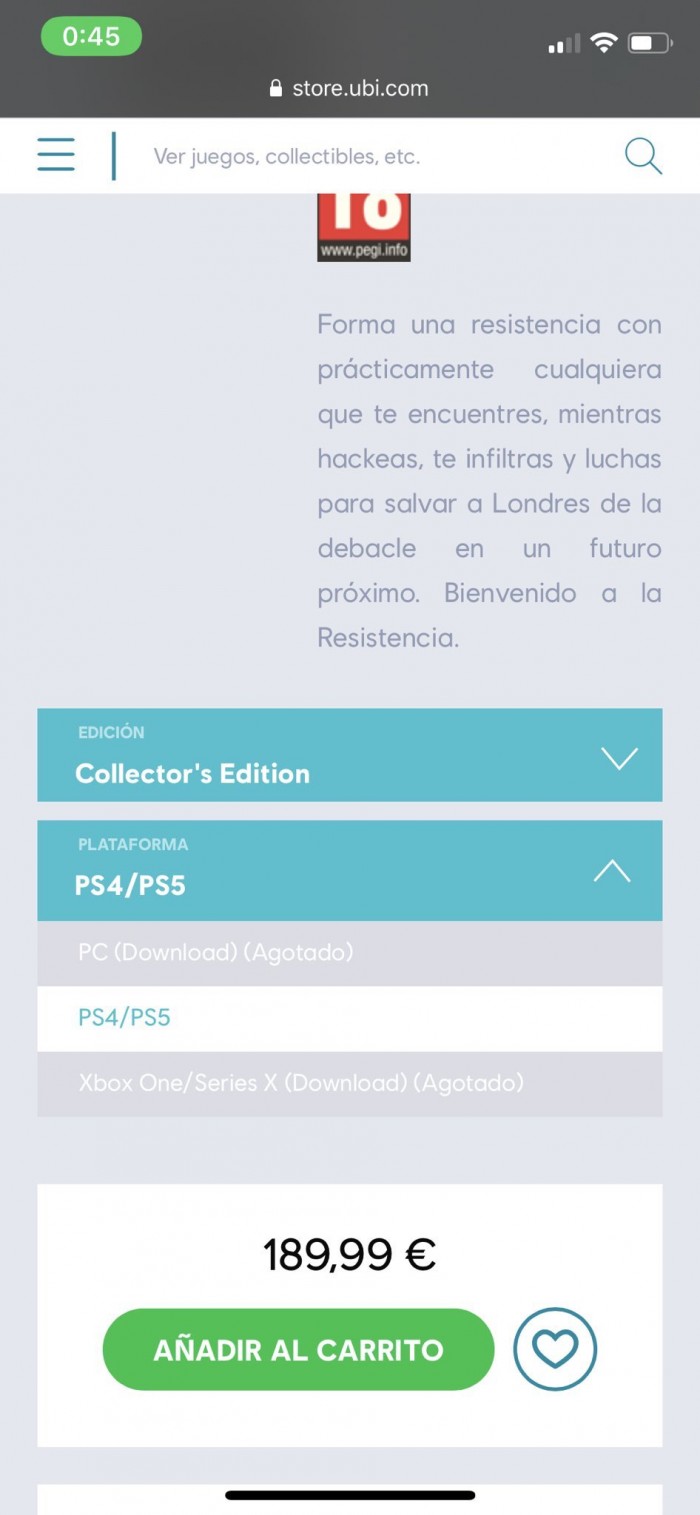Open the hamburger menu
The height and width of the screenshot is (1515, 700).
point(56,155)
